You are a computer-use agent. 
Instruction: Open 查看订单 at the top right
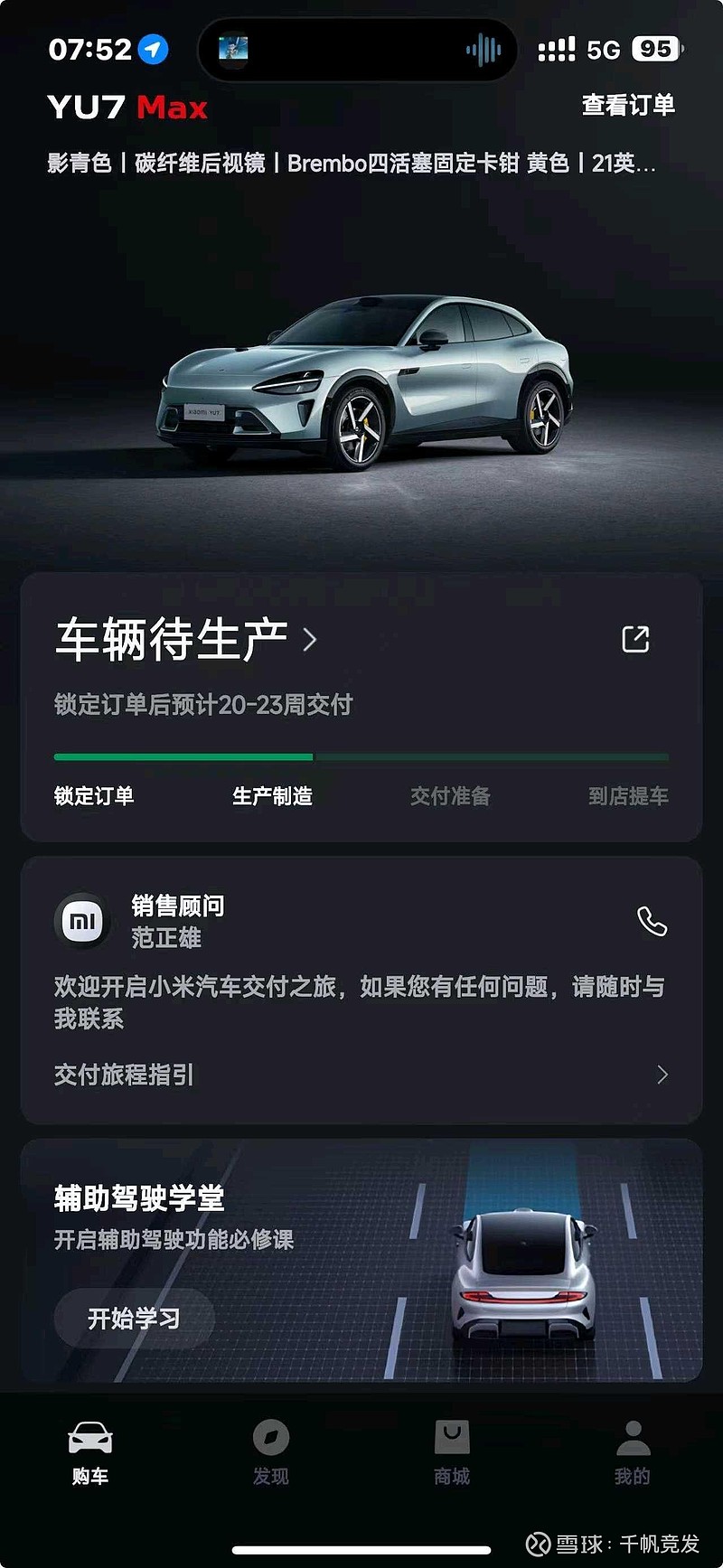coord(628,106)
